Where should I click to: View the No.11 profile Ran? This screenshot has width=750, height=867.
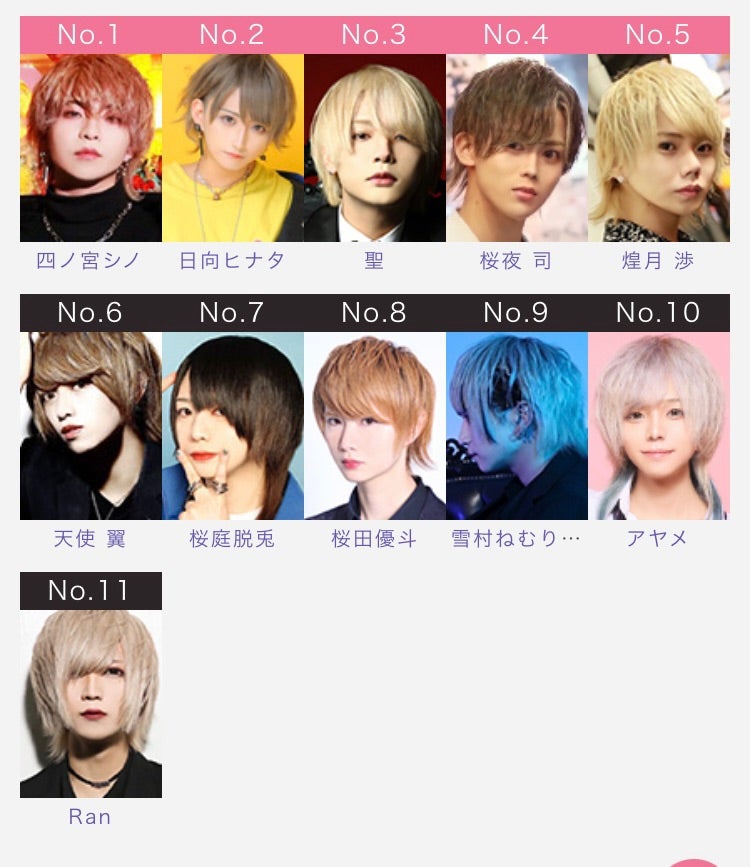coord(90,704)
